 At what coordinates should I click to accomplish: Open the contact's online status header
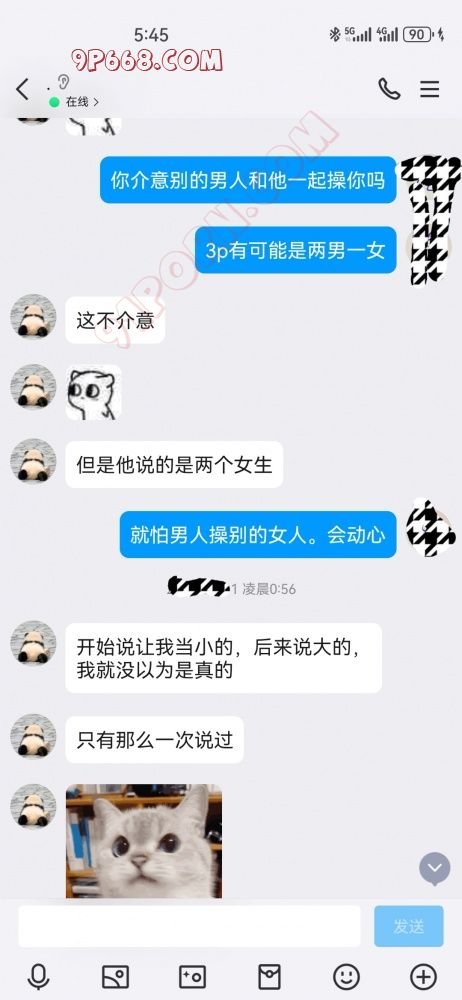point(74,92)
